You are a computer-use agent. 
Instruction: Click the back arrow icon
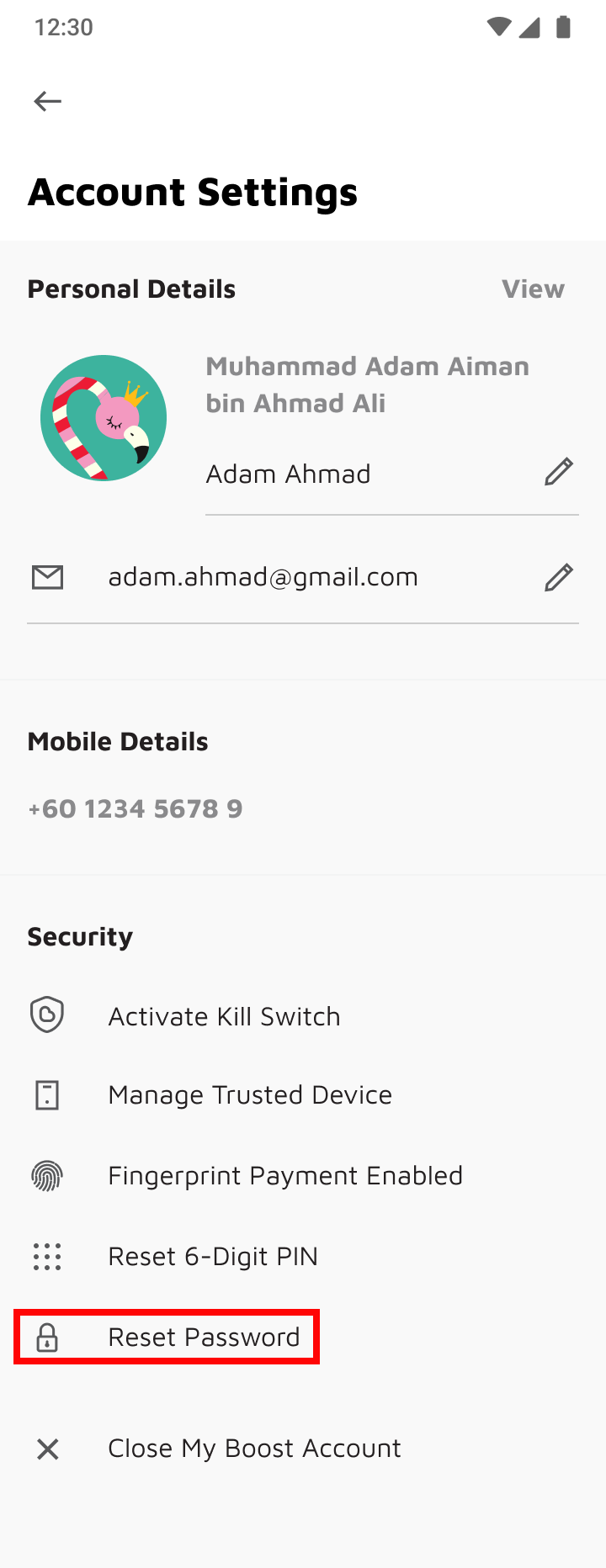coord(47,100)
